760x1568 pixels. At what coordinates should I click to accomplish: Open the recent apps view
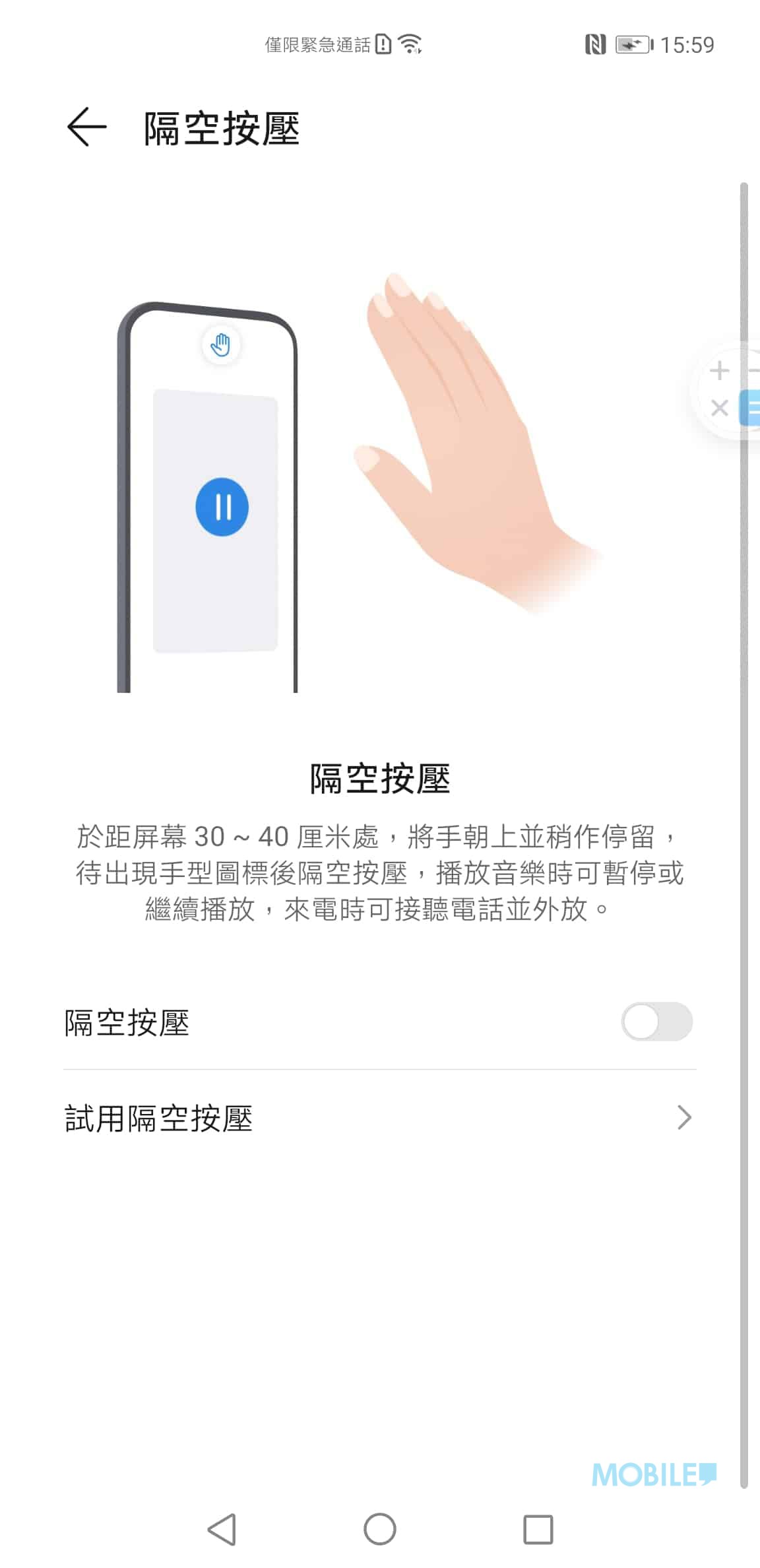coord(538,1529)
